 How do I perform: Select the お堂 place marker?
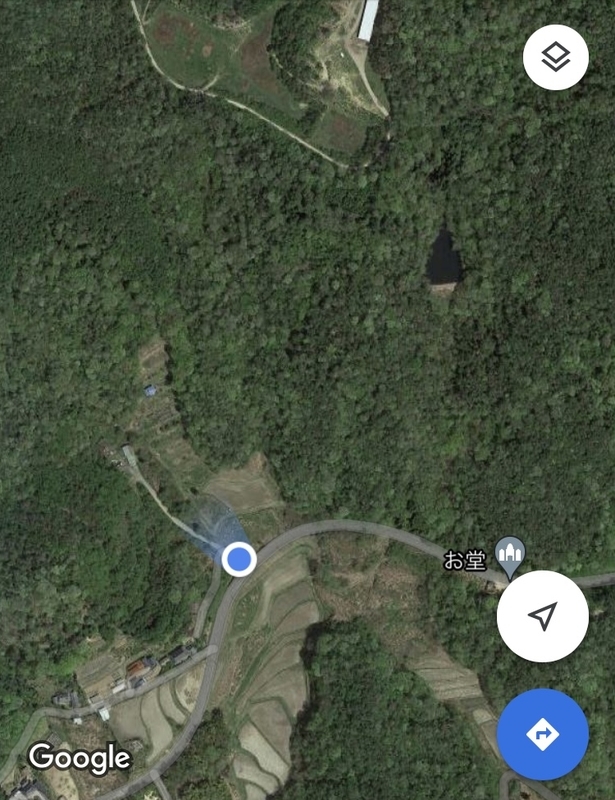511,556
